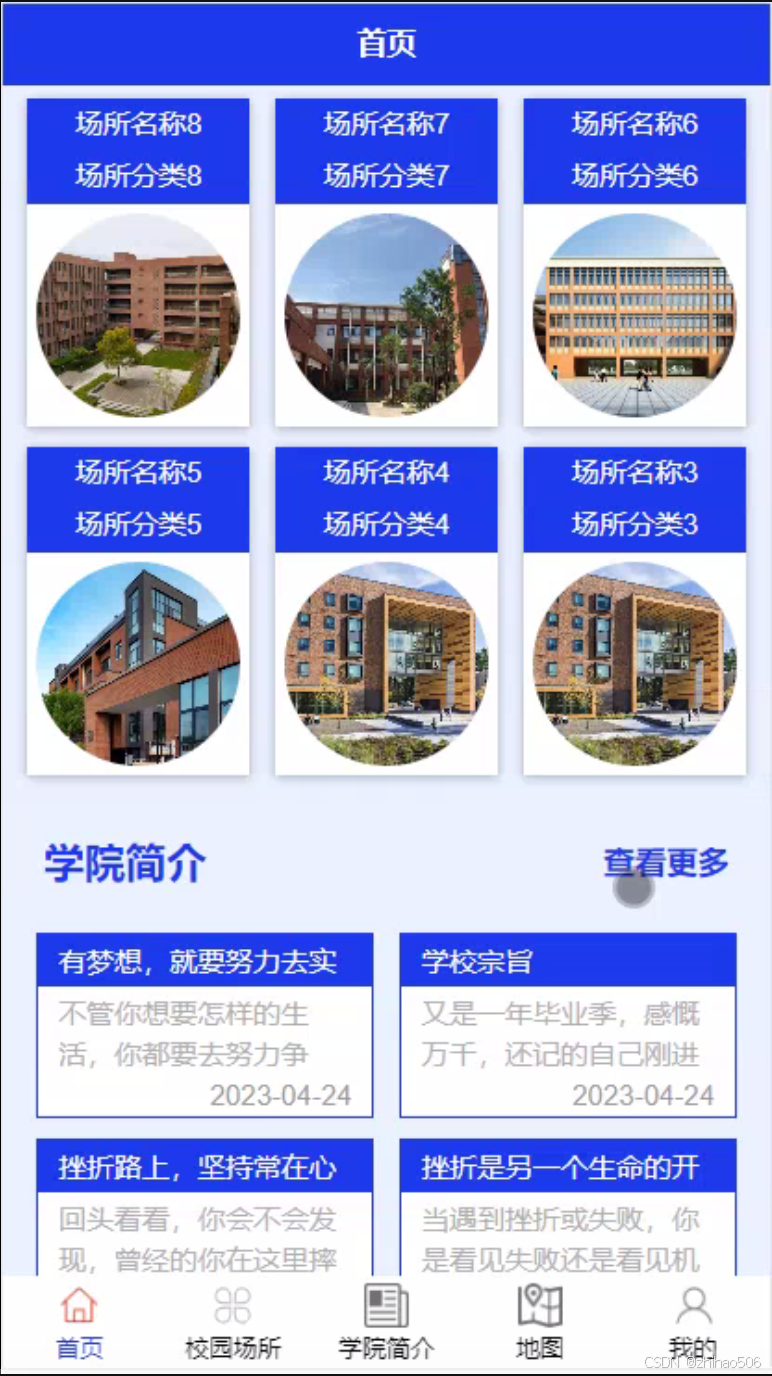Switch to the 校园场所 tab

coord(233,1322)
